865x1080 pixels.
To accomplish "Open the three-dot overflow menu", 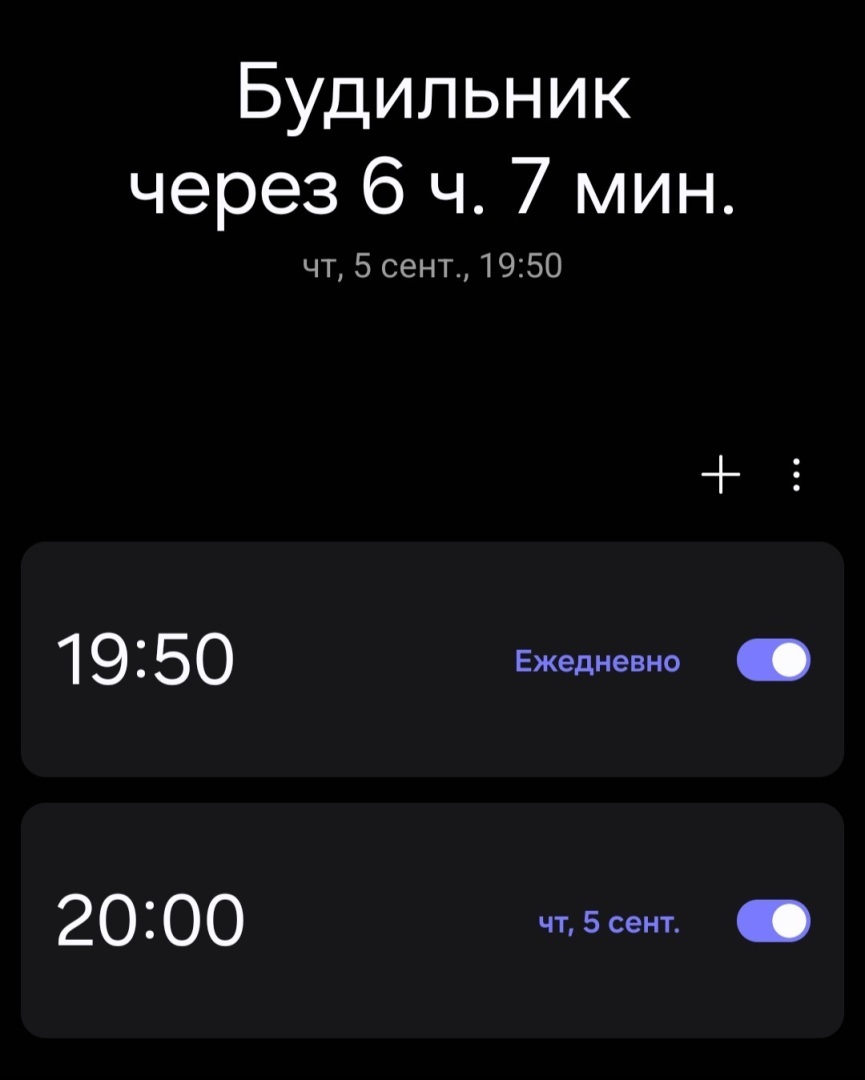I will pos(796,475).
